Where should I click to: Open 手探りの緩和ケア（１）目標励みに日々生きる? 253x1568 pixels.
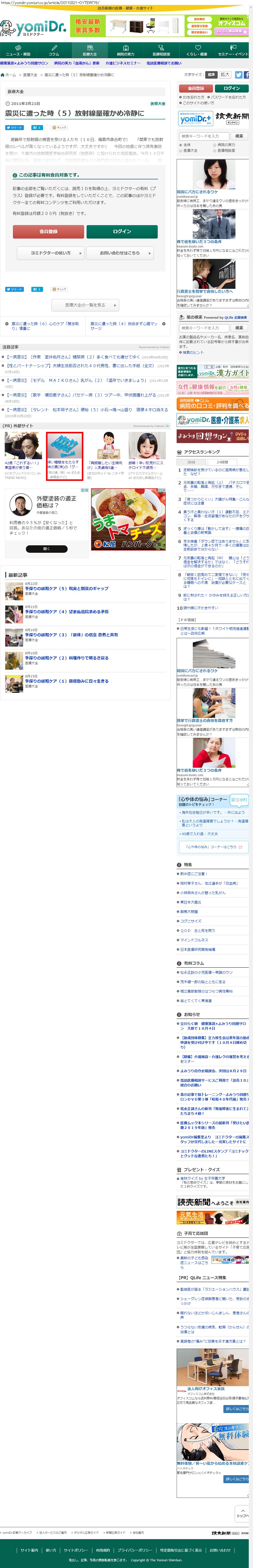pyautogui.click(x=67, y=681)
